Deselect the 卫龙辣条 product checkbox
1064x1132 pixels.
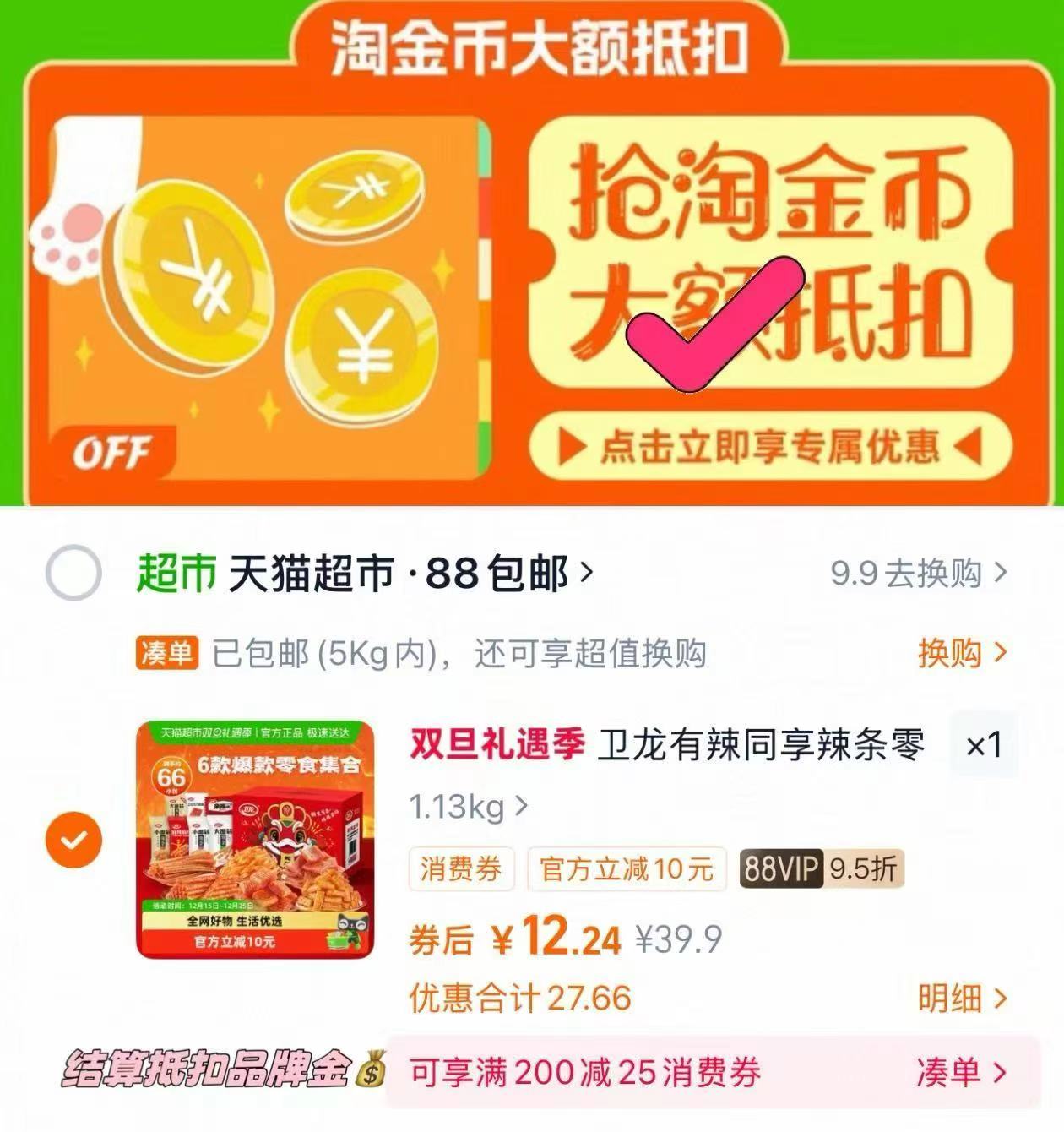[x=73, y=839]
